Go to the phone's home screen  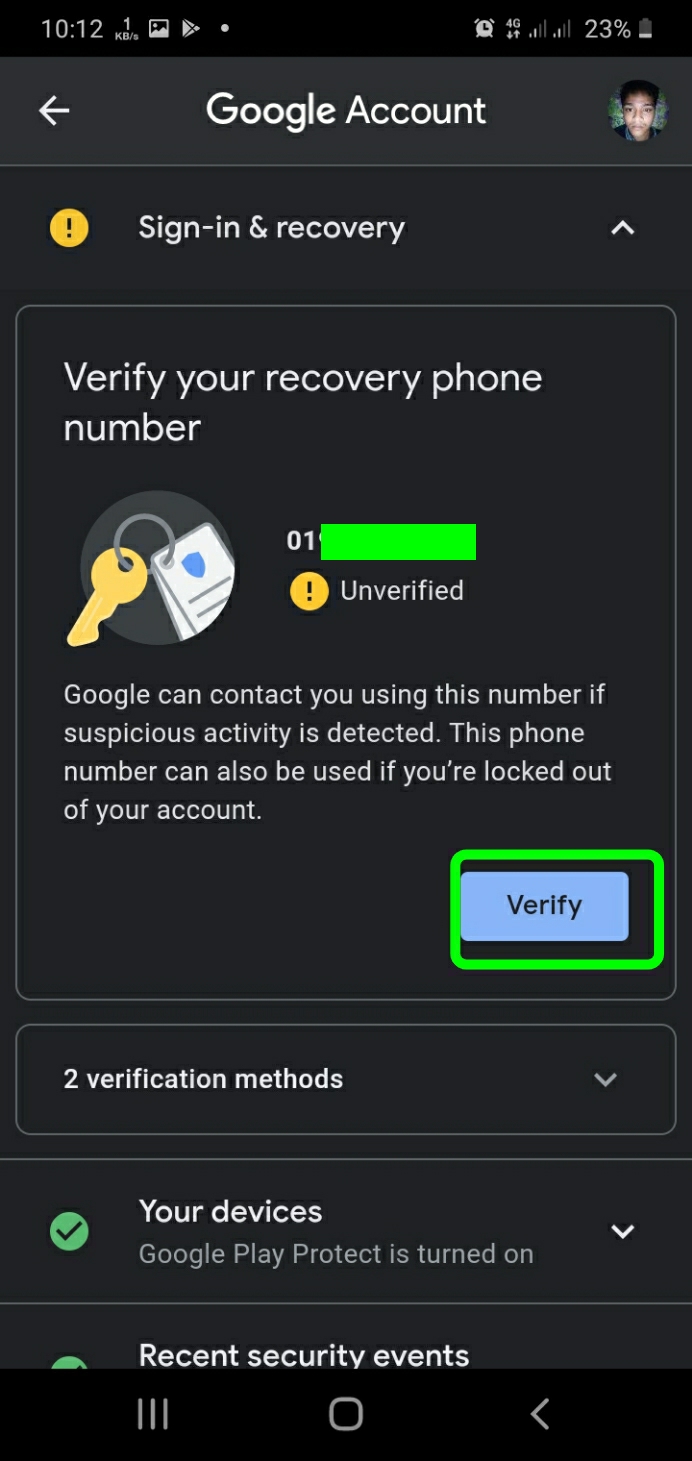click(346, 1414)
